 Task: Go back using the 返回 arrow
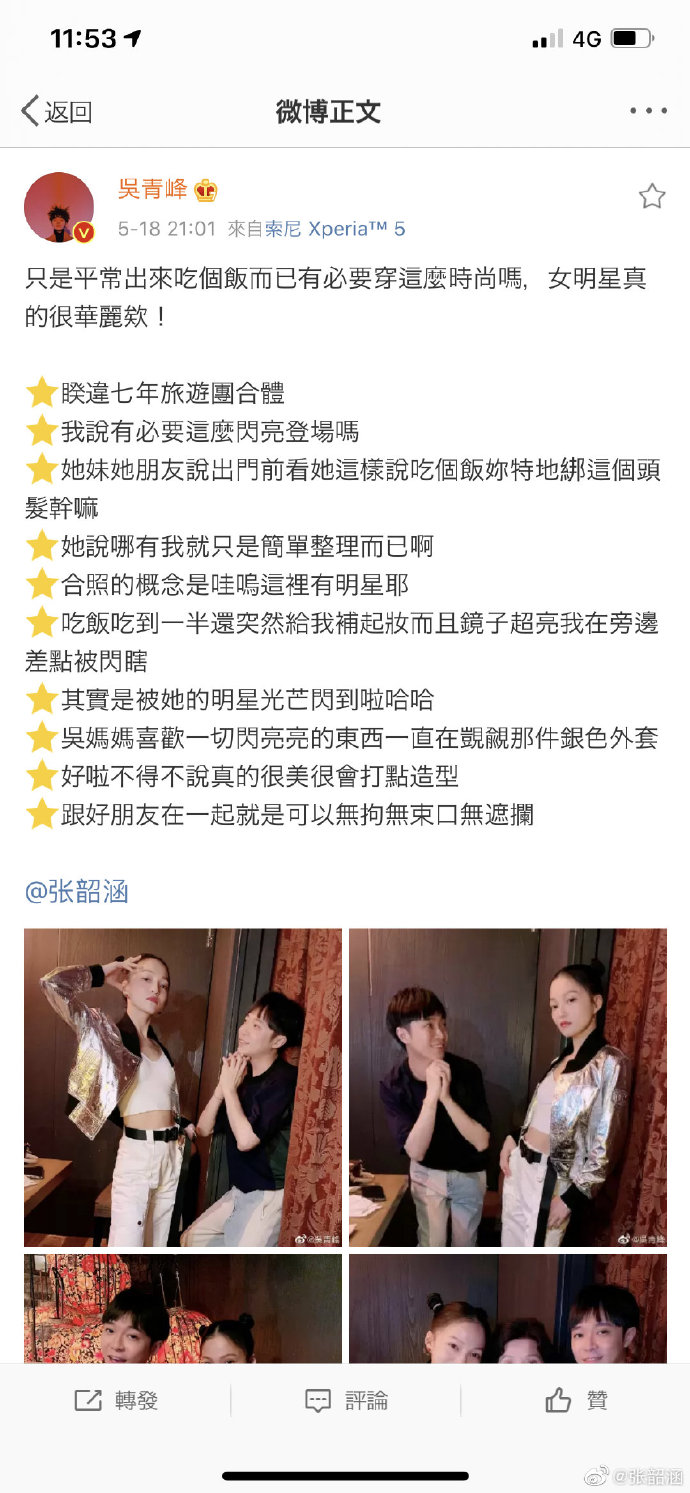tap(55, 111)
